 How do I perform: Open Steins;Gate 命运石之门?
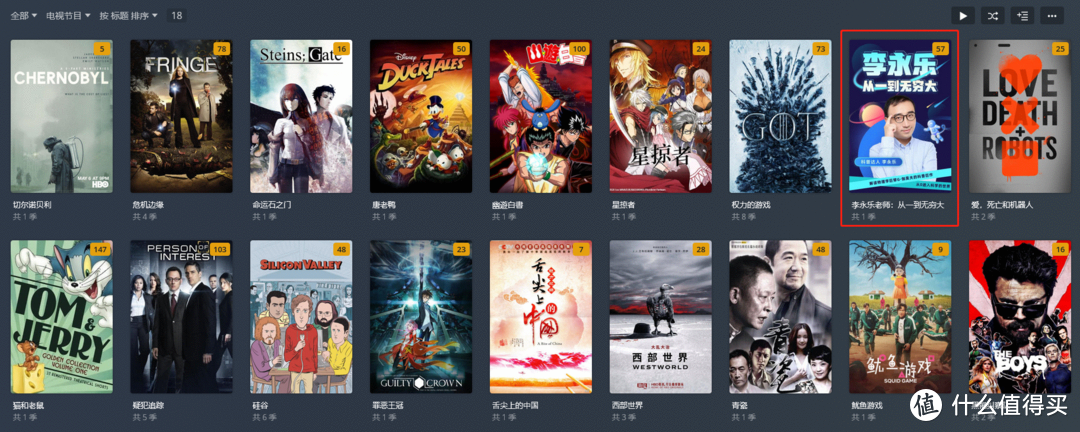(301, 116)
